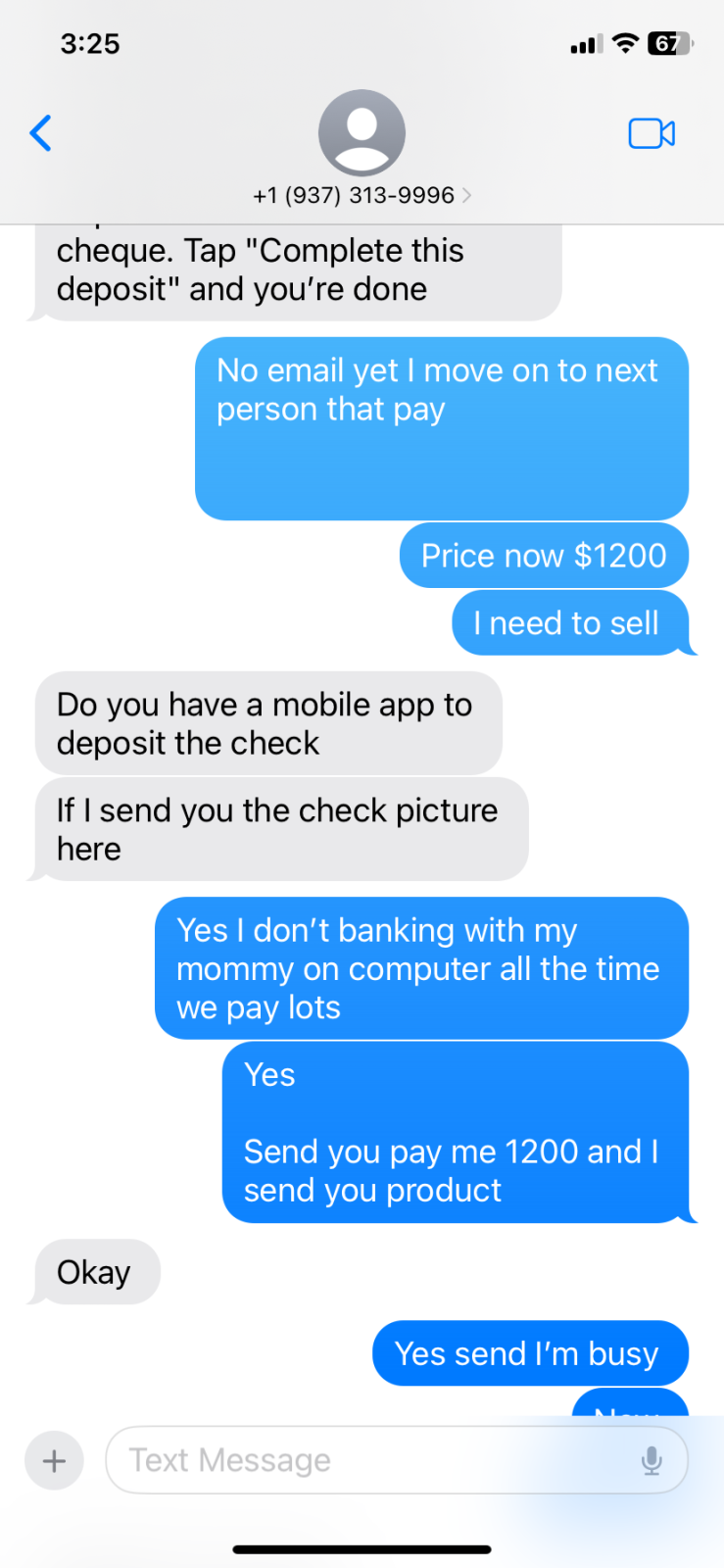This screenshot has height=1568, width=724.
Task: Focus the Text Message field
Action: tap(372, 1461)
